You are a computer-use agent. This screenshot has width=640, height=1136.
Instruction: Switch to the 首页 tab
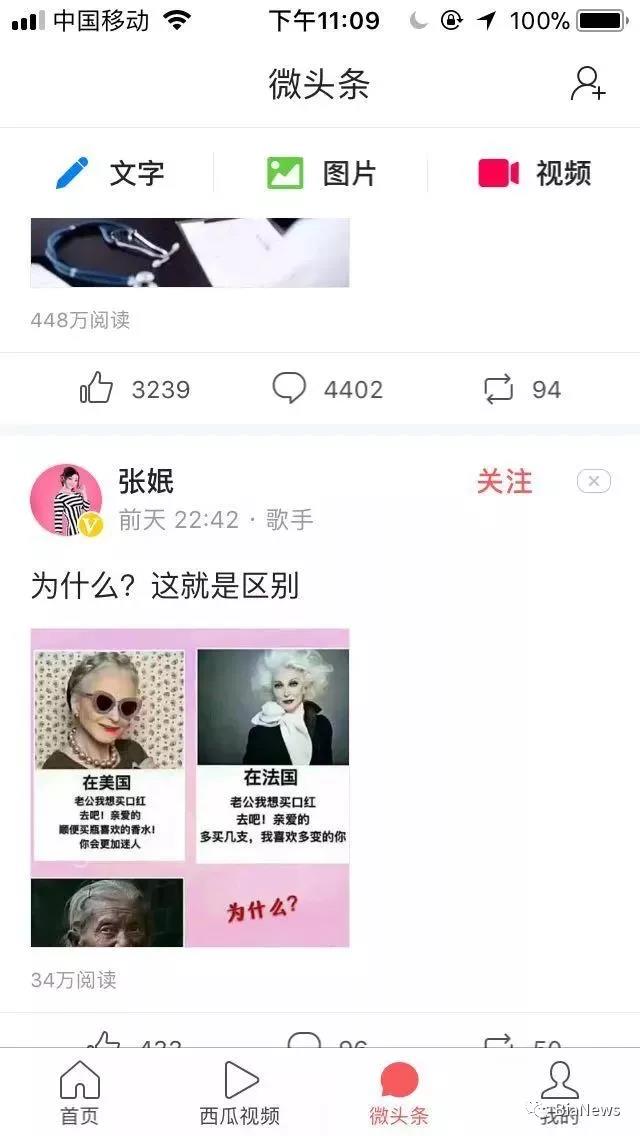click(x=79, y=1093)
